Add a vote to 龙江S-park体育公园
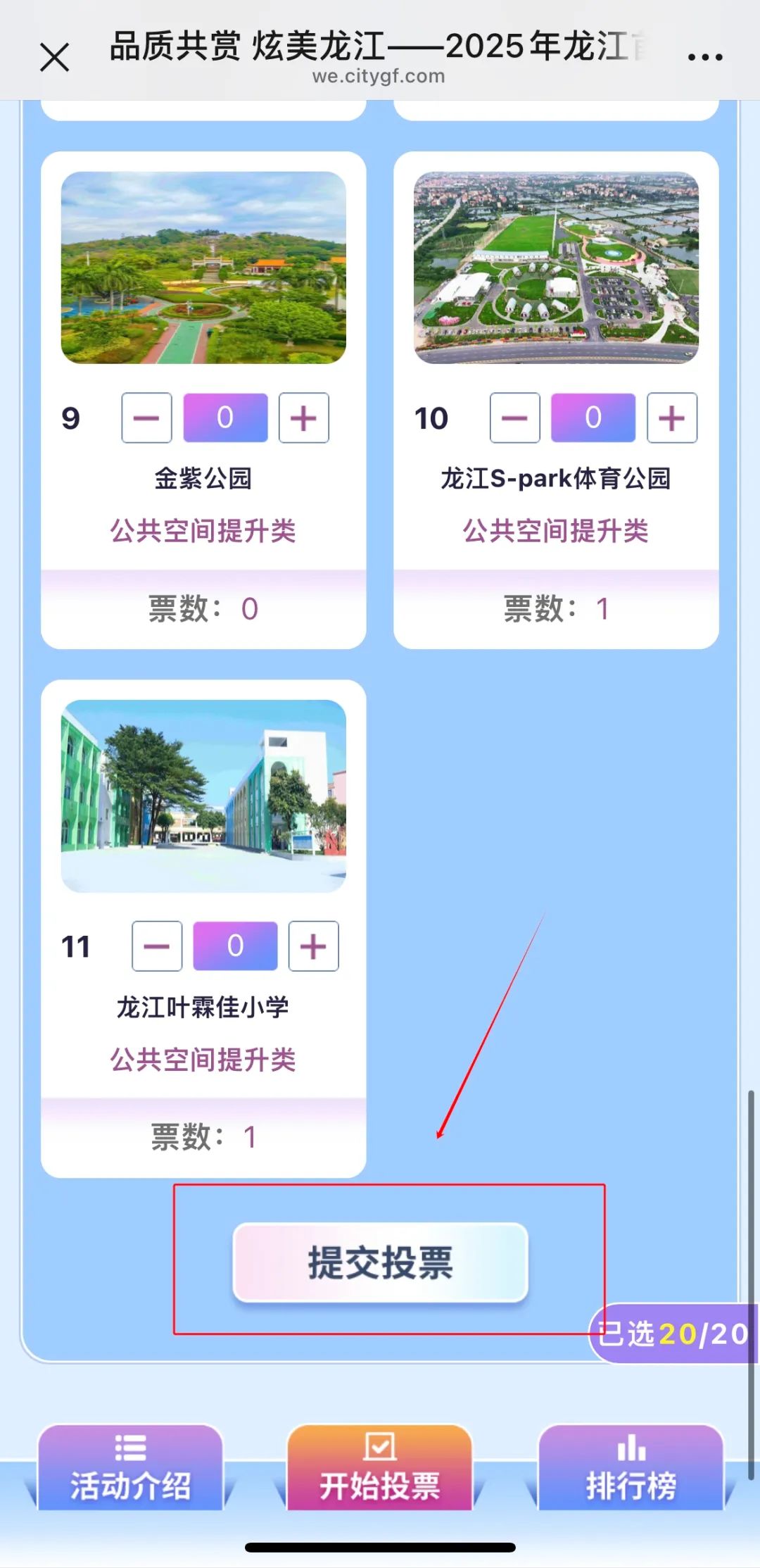 point(671,418)
